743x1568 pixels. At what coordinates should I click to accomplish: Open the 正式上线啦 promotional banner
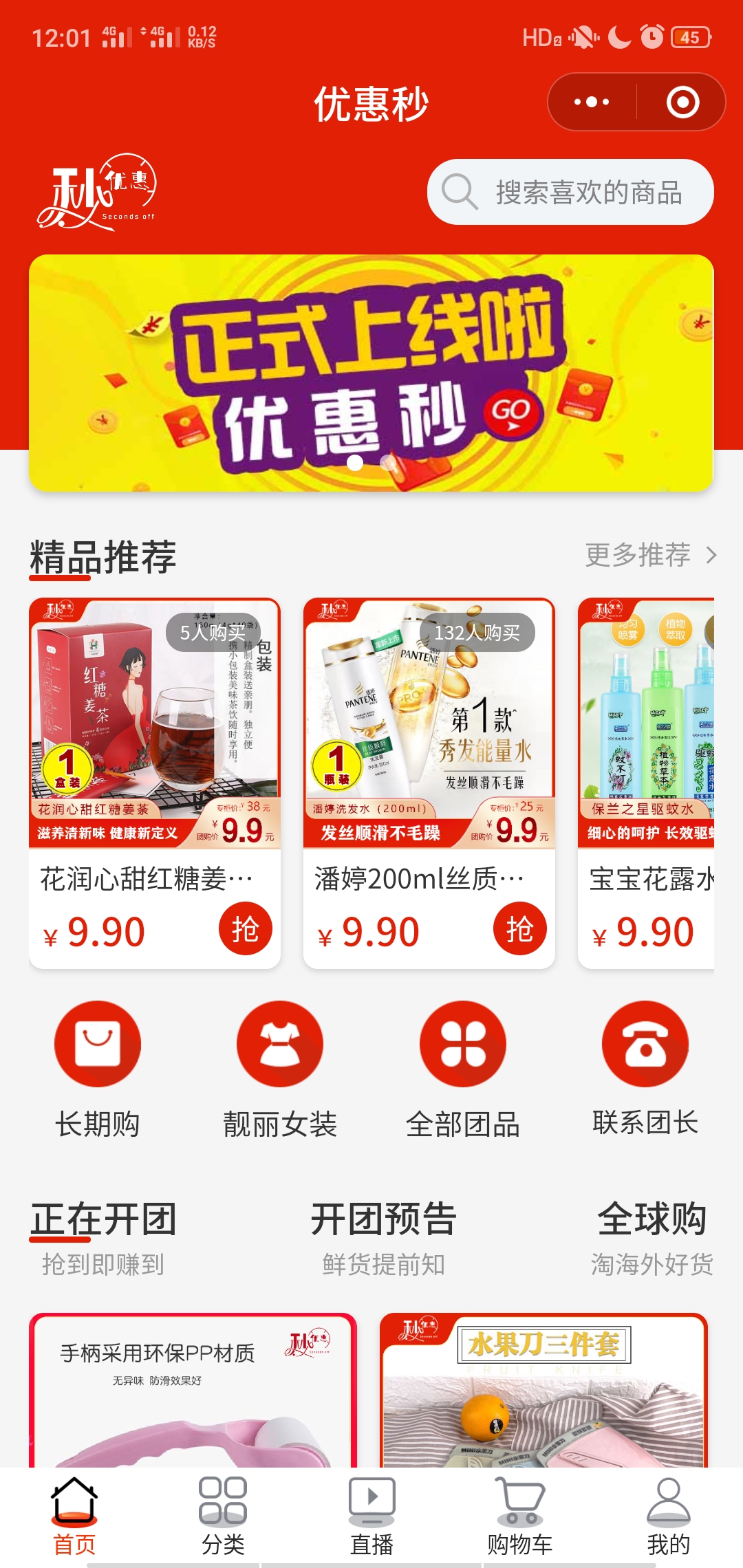[x=371, y=373]
